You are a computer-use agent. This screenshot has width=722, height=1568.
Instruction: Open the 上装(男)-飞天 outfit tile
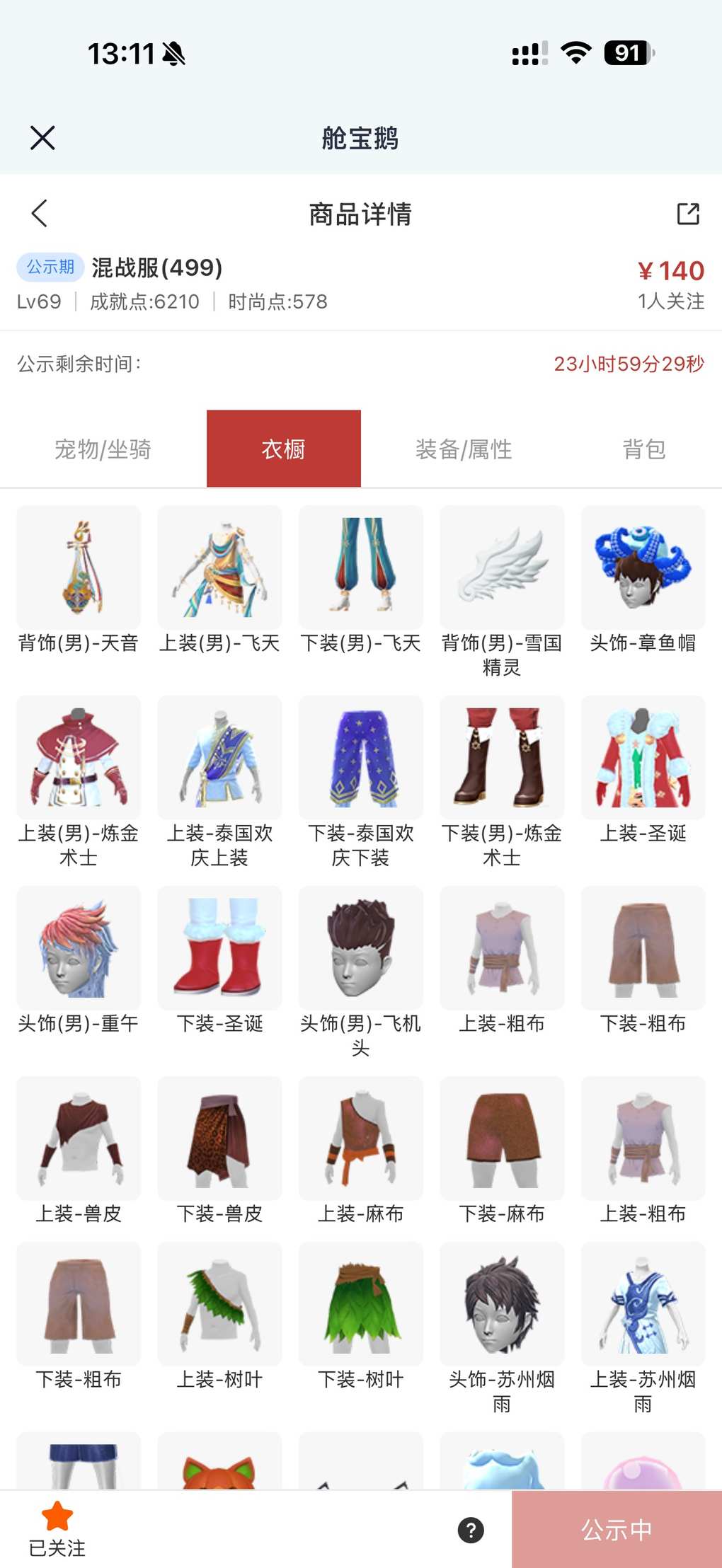pos(219,568)
